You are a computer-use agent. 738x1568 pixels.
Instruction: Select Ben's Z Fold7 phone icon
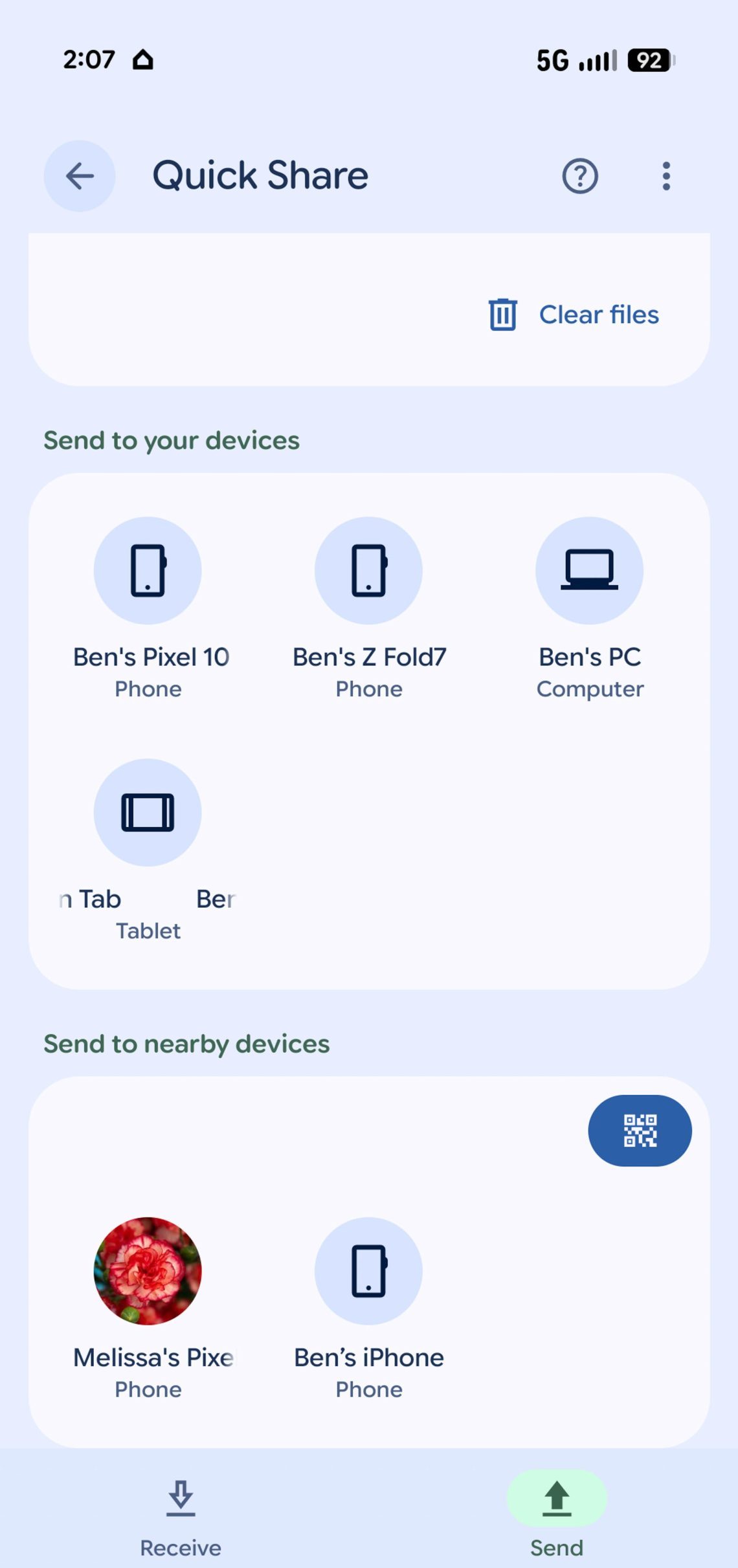[x=368, y=569]
